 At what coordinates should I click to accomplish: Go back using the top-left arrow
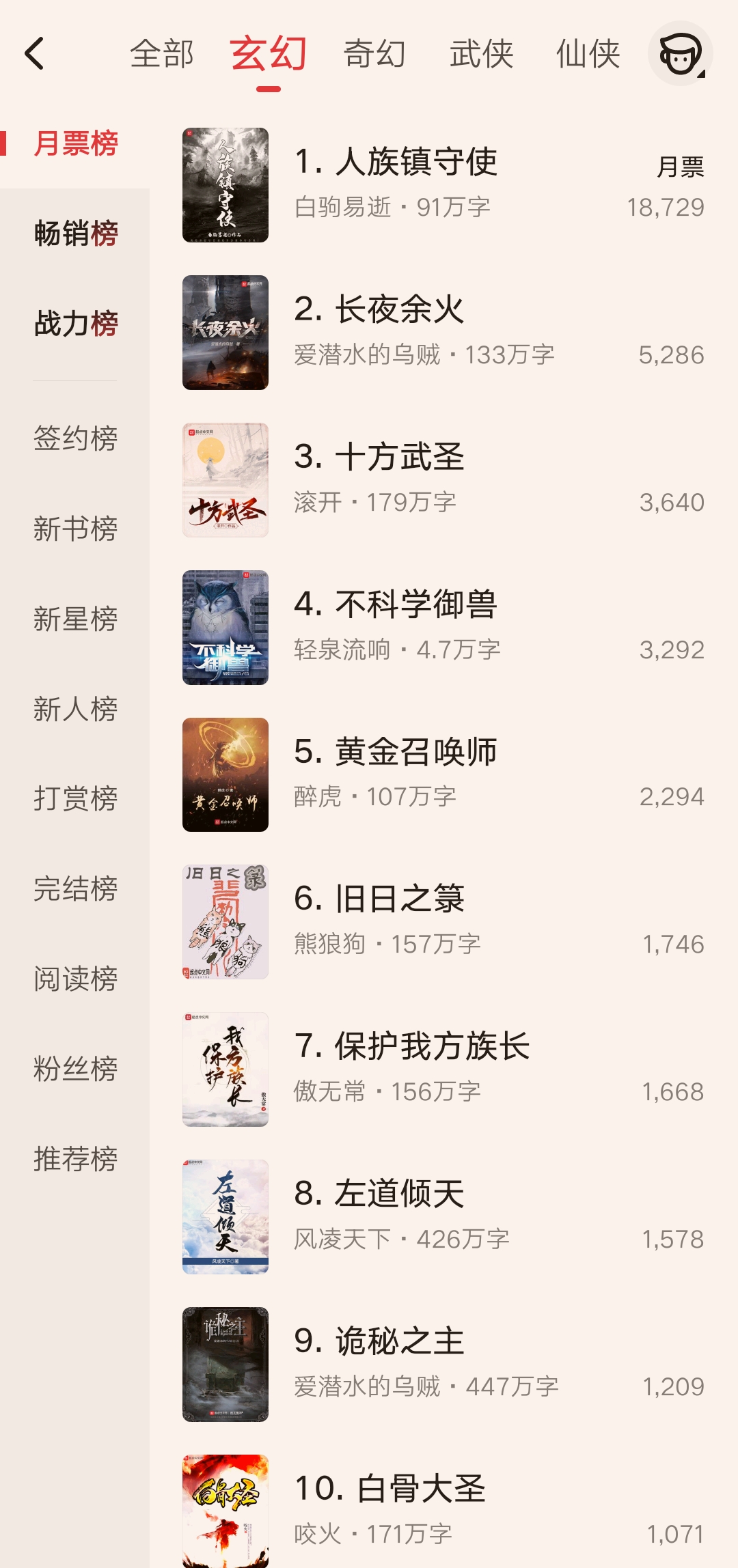[34, 54]
